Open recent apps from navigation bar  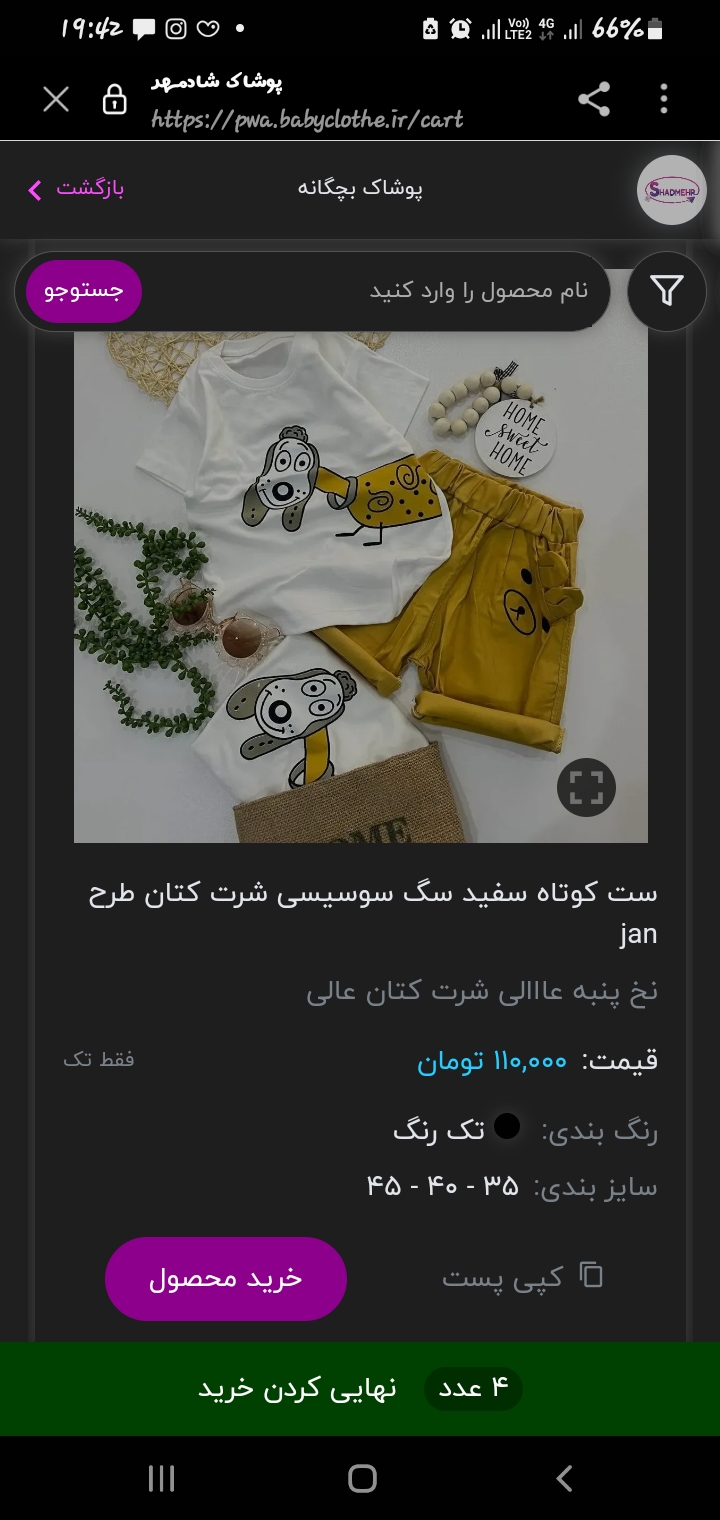(161, 1478)
